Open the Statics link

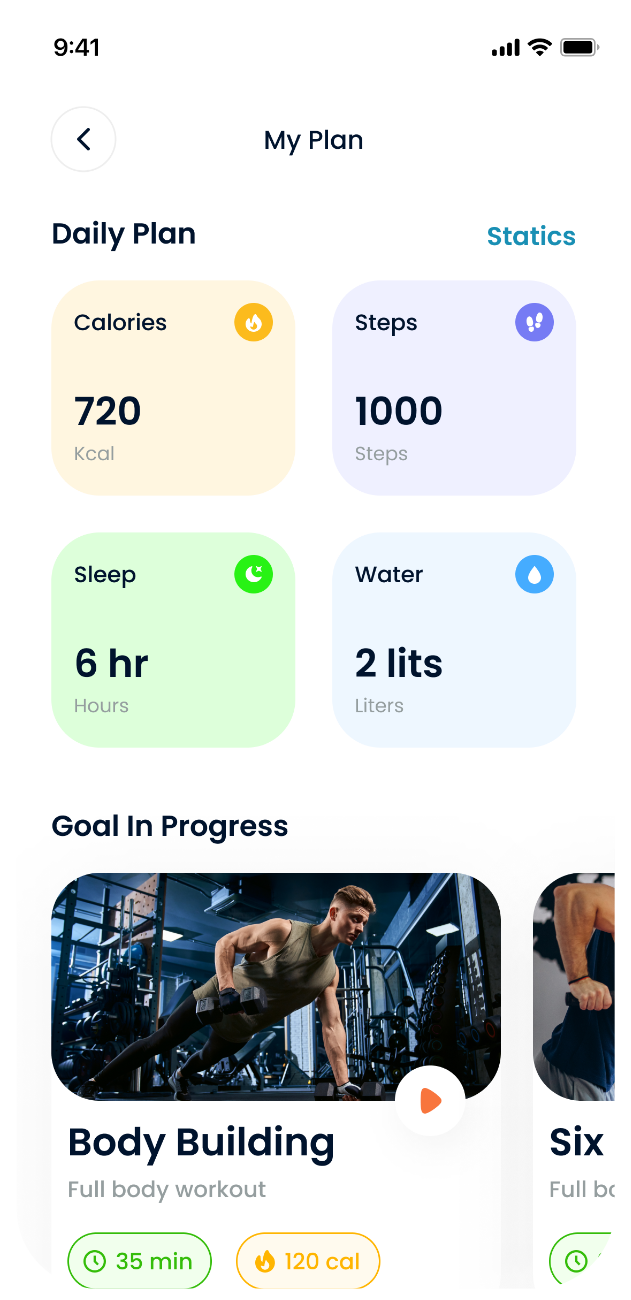point(530,236)
